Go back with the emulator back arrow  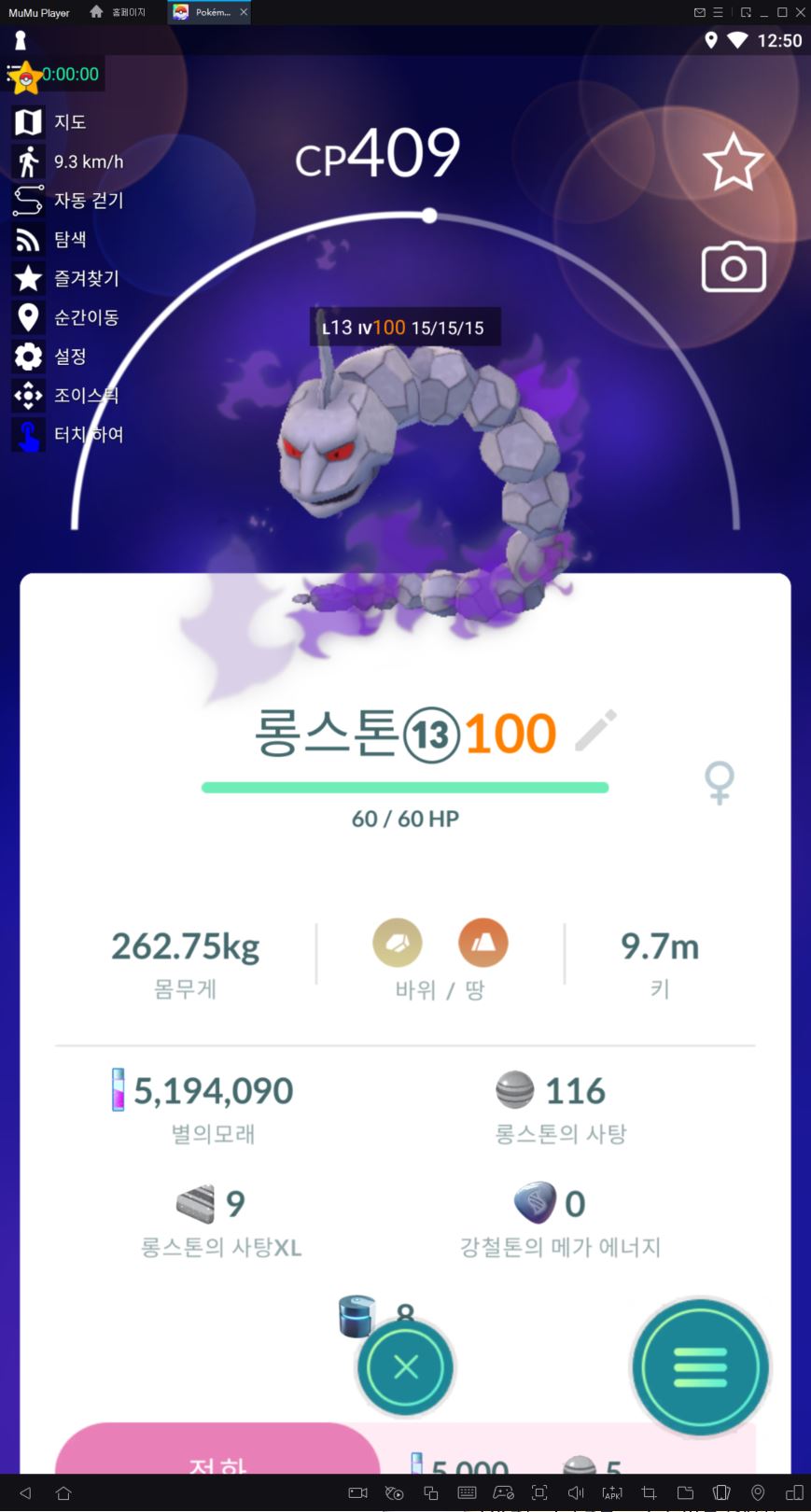tap(25, 1493)
